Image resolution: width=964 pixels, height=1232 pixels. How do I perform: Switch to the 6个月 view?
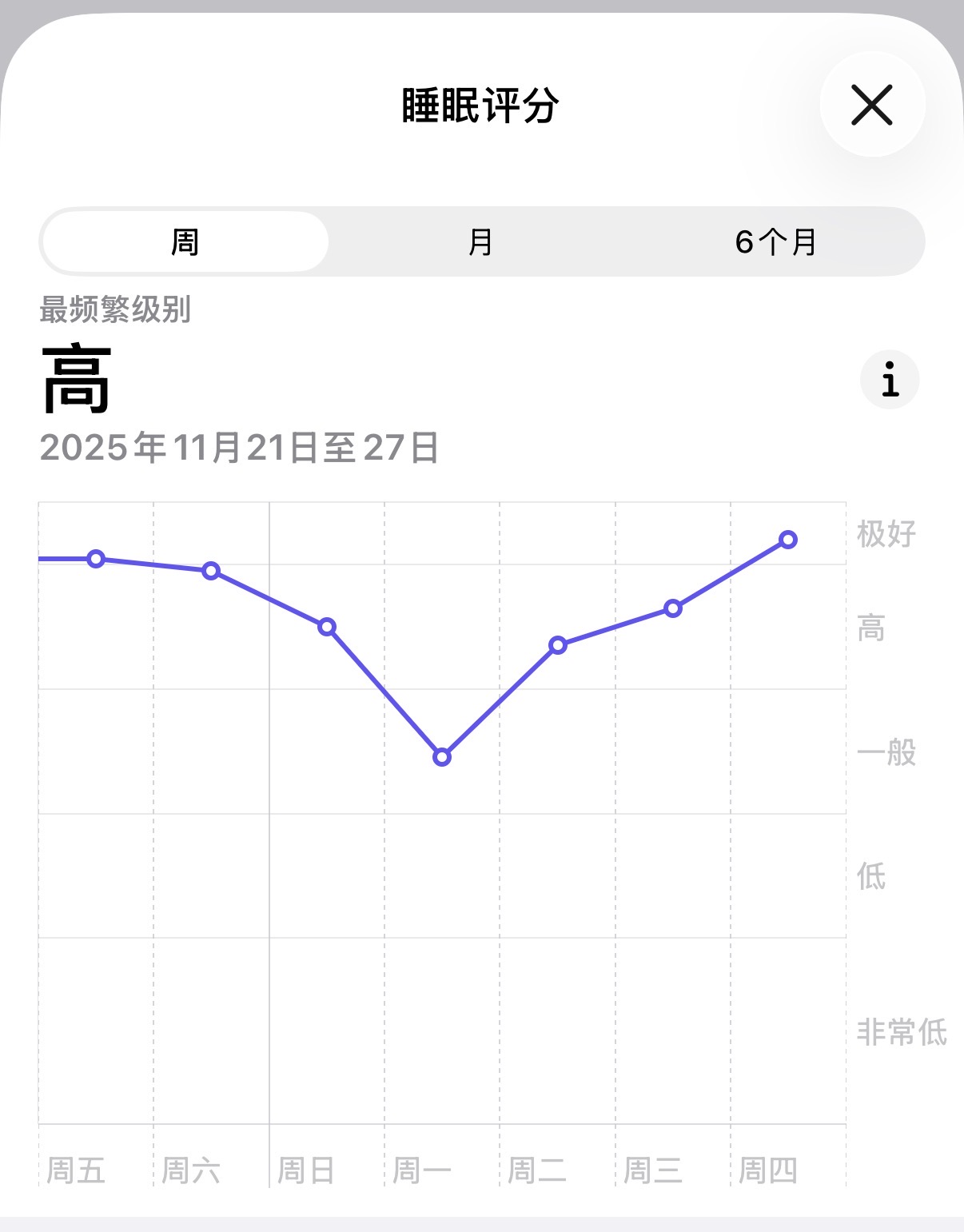click(775, 241)
